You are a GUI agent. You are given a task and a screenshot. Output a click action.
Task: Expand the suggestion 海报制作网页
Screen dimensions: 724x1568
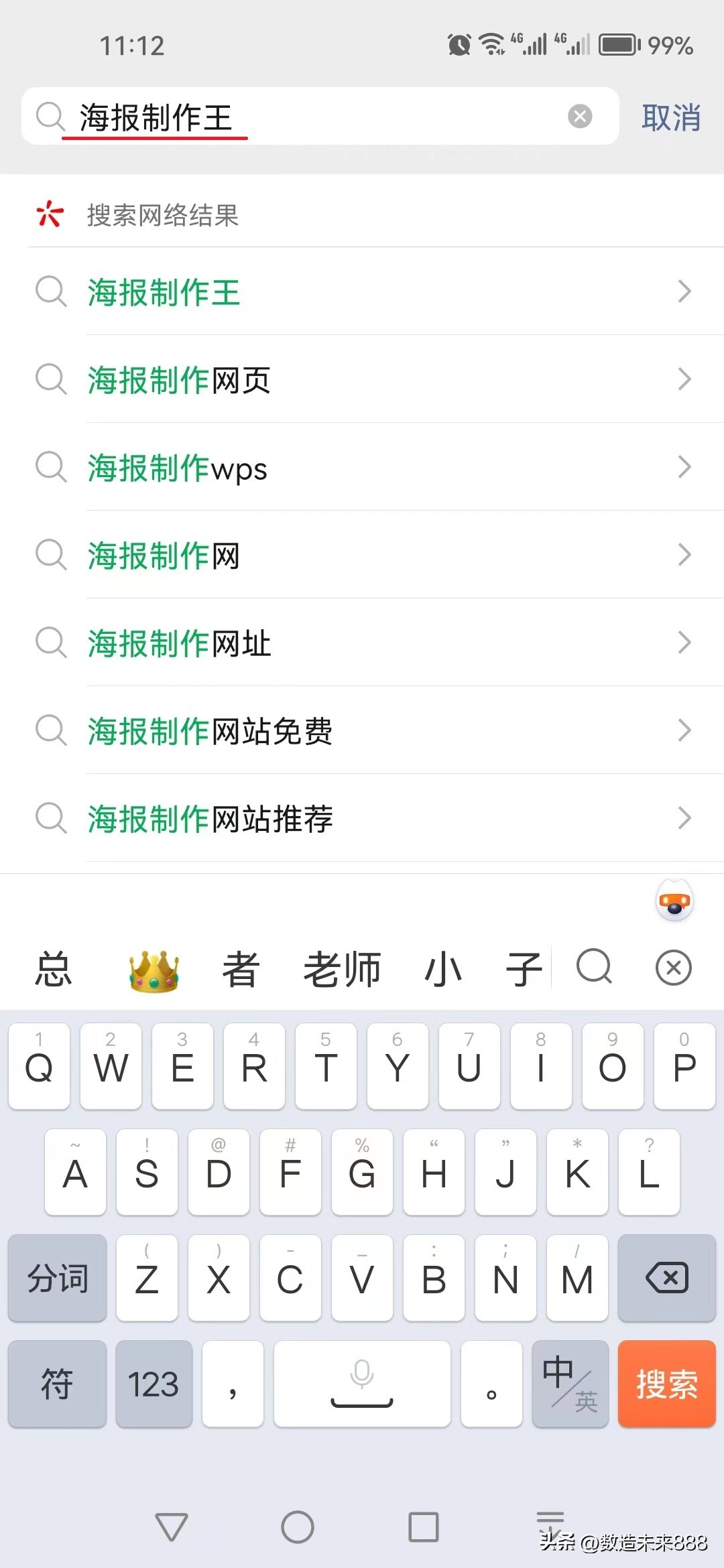[685, 379]
